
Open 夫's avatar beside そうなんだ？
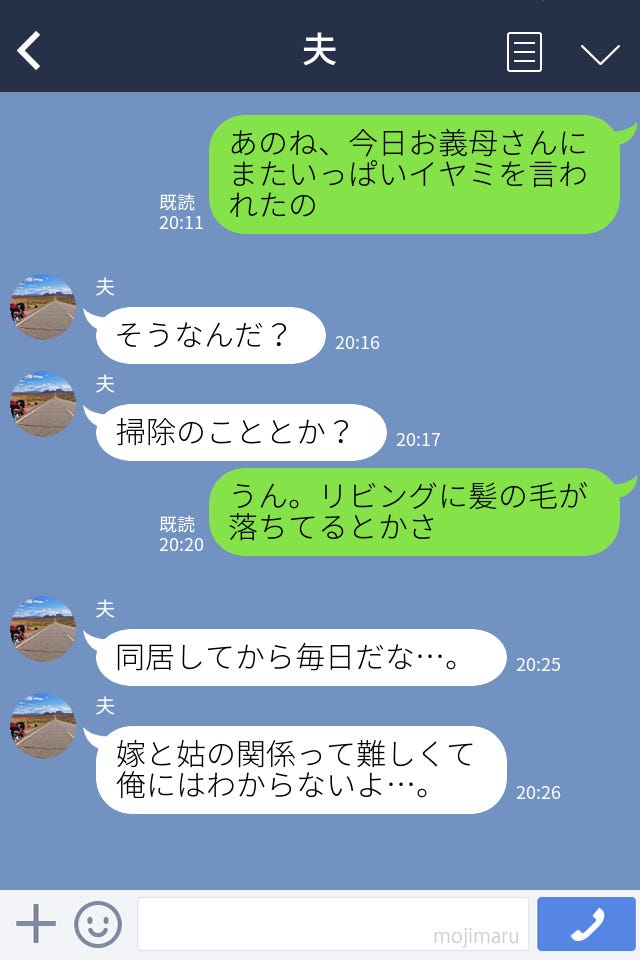pyautogui.click(x=43, y=307)
